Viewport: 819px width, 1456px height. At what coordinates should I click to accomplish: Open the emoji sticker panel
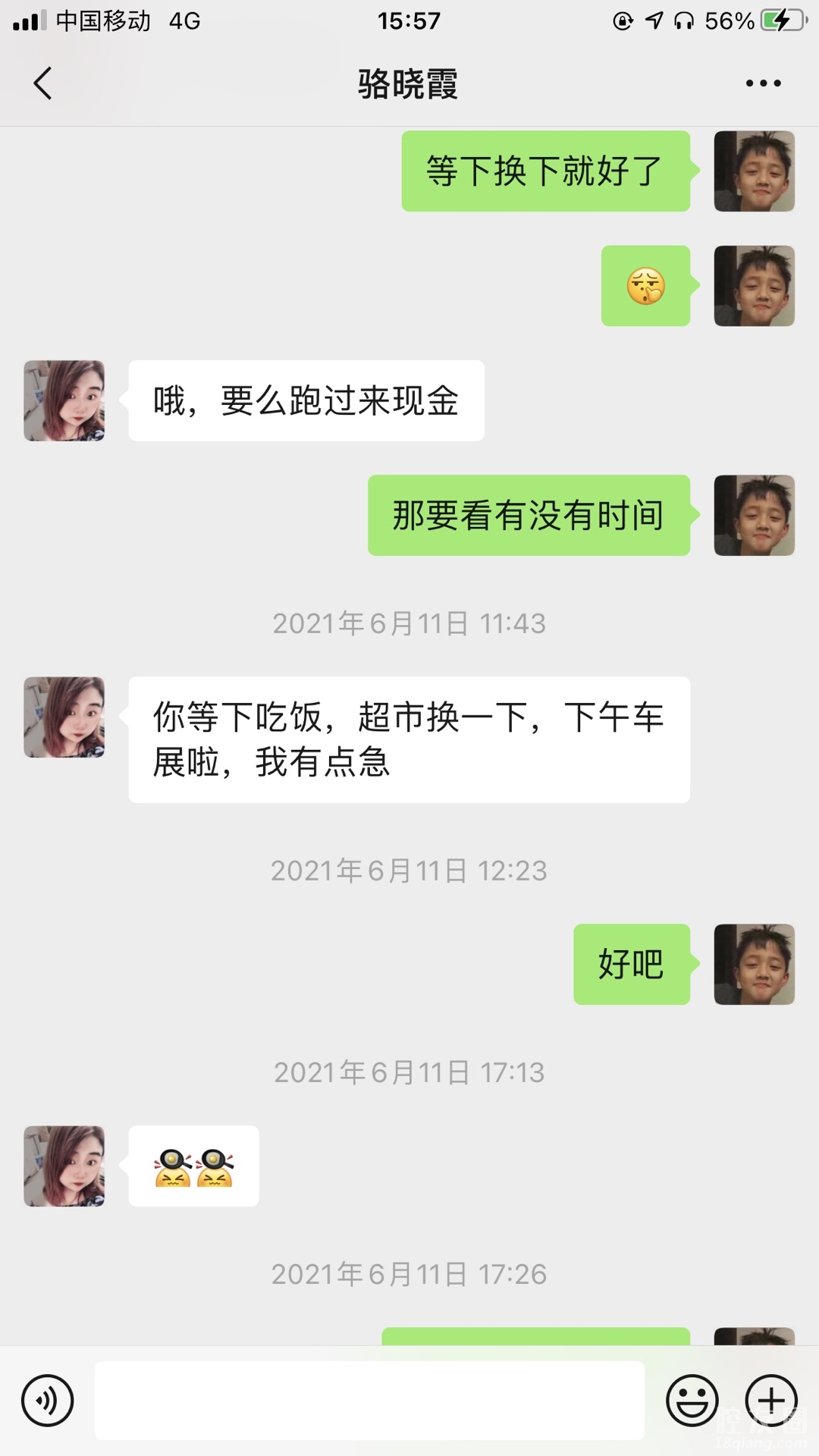click(692, 1401)
